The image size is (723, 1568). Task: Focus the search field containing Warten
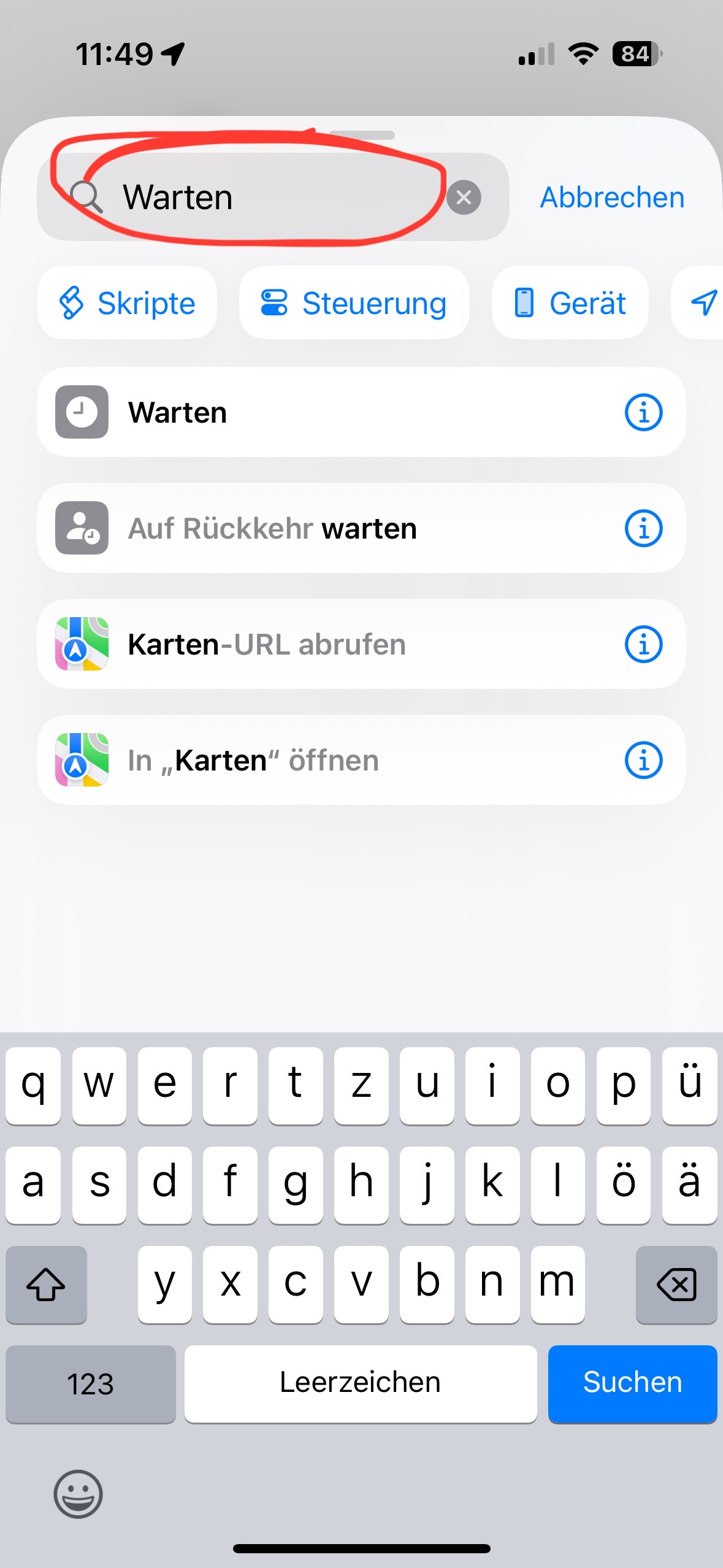point(273,197)
